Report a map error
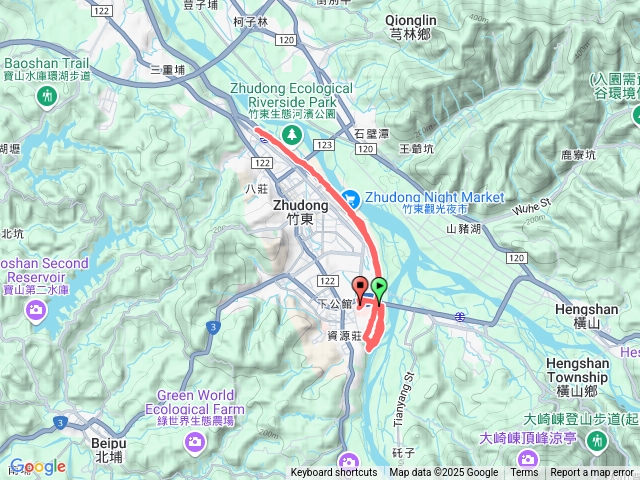Viewport: 640px width, 480px height. pyautogui.click(x=594, y=473)
